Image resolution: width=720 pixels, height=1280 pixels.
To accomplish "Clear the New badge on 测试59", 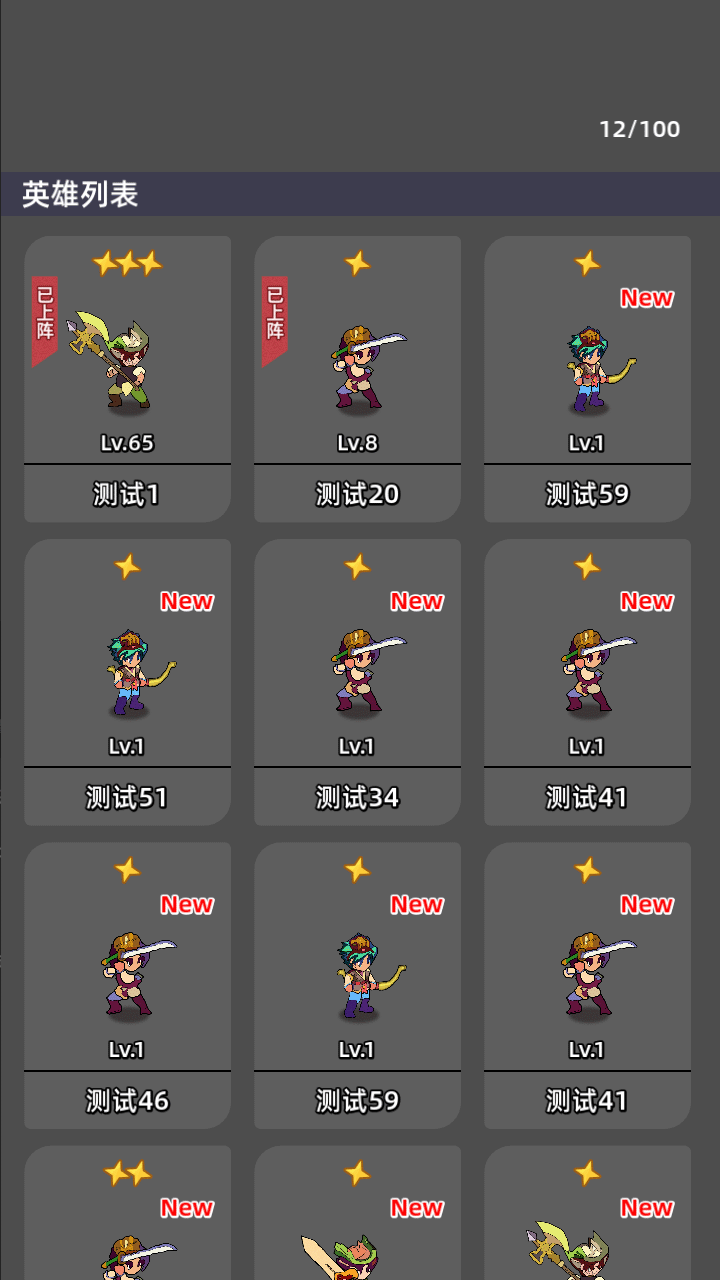I will click(x=646, y=297).
